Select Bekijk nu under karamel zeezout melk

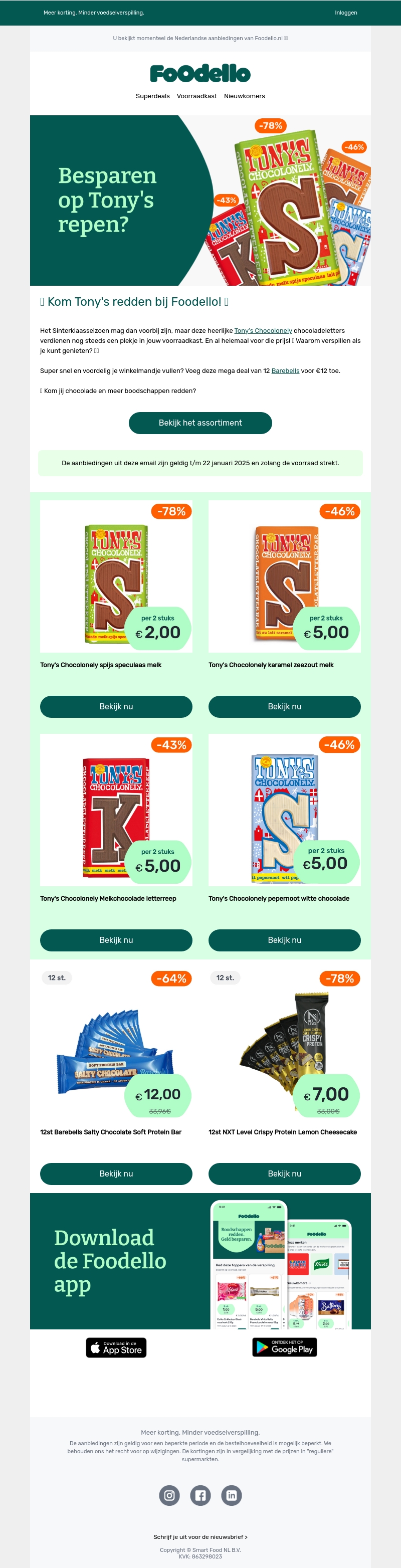[x=284, y=707]
